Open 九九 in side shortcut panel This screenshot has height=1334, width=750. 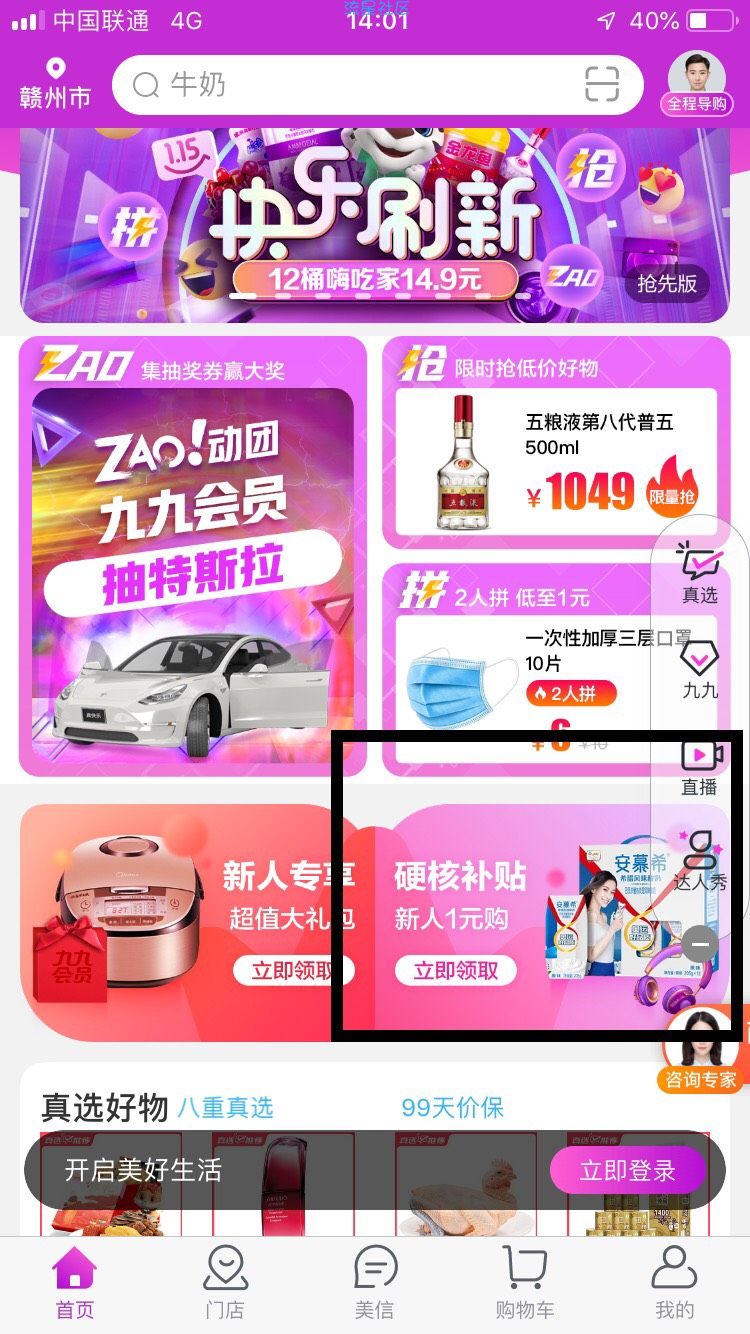700,668
